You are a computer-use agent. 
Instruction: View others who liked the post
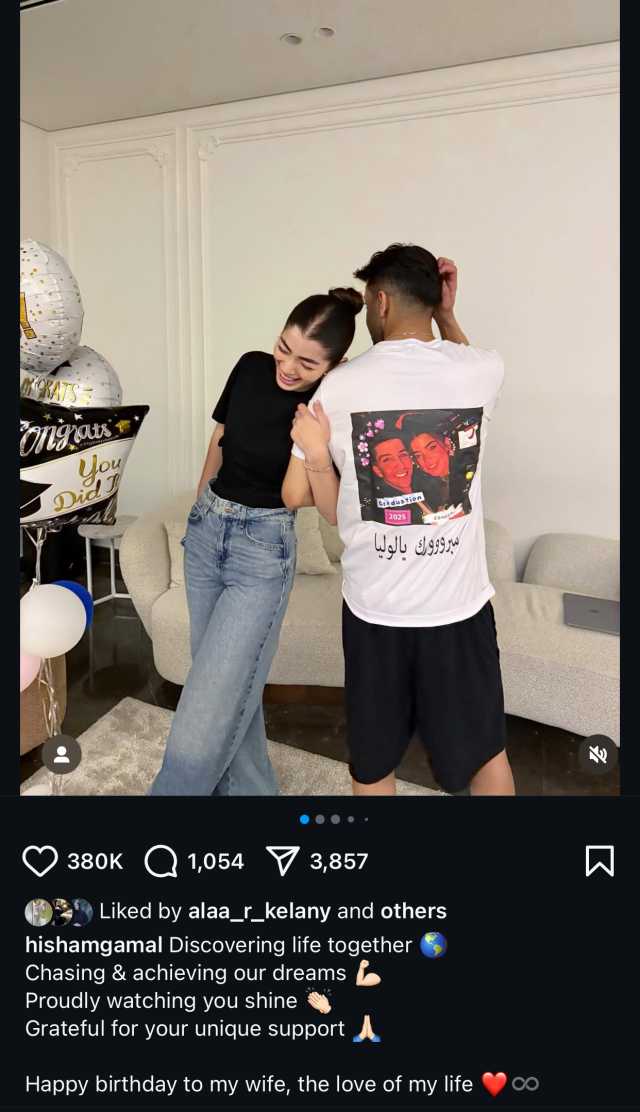[413, 911]
